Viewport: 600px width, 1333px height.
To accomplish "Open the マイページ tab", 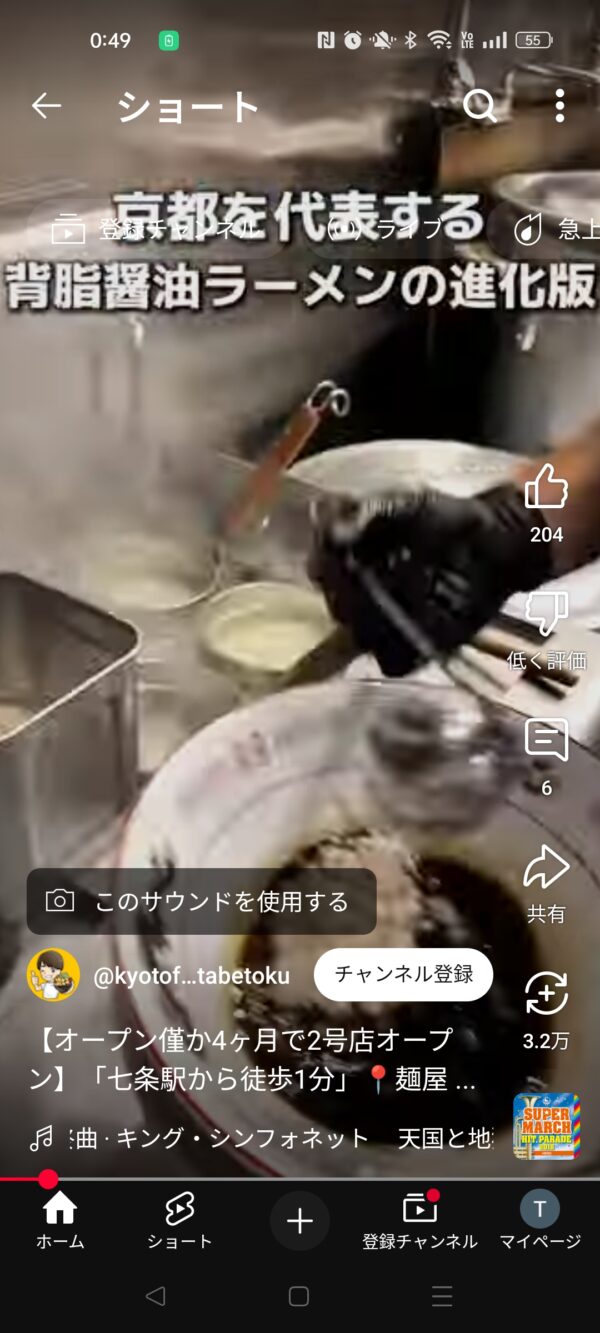I will (x=540, y=1221).
